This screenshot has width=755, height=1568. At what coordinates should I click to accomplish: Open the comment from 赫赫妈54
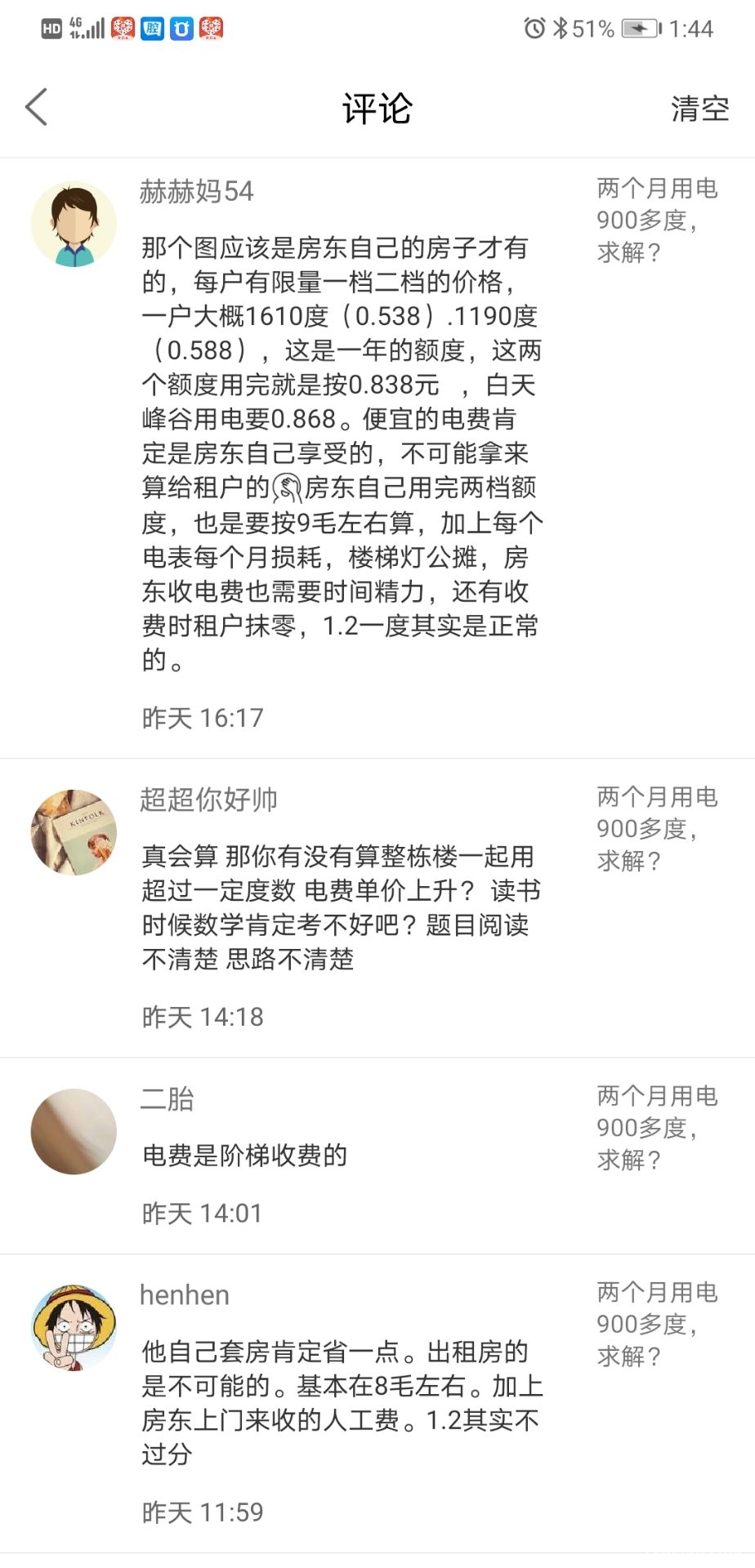(342, 453)
